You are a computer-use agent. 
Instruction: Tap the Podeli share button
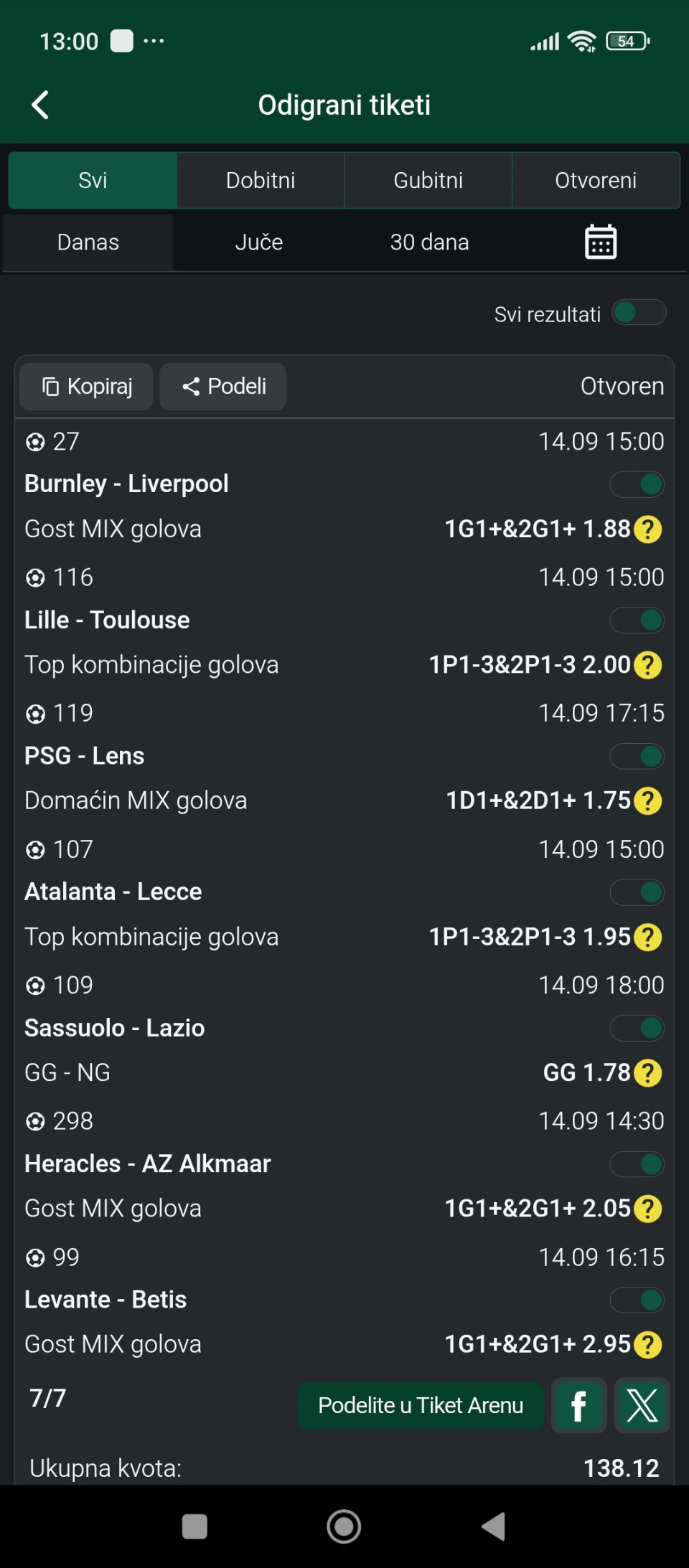(x=222, y=387)
